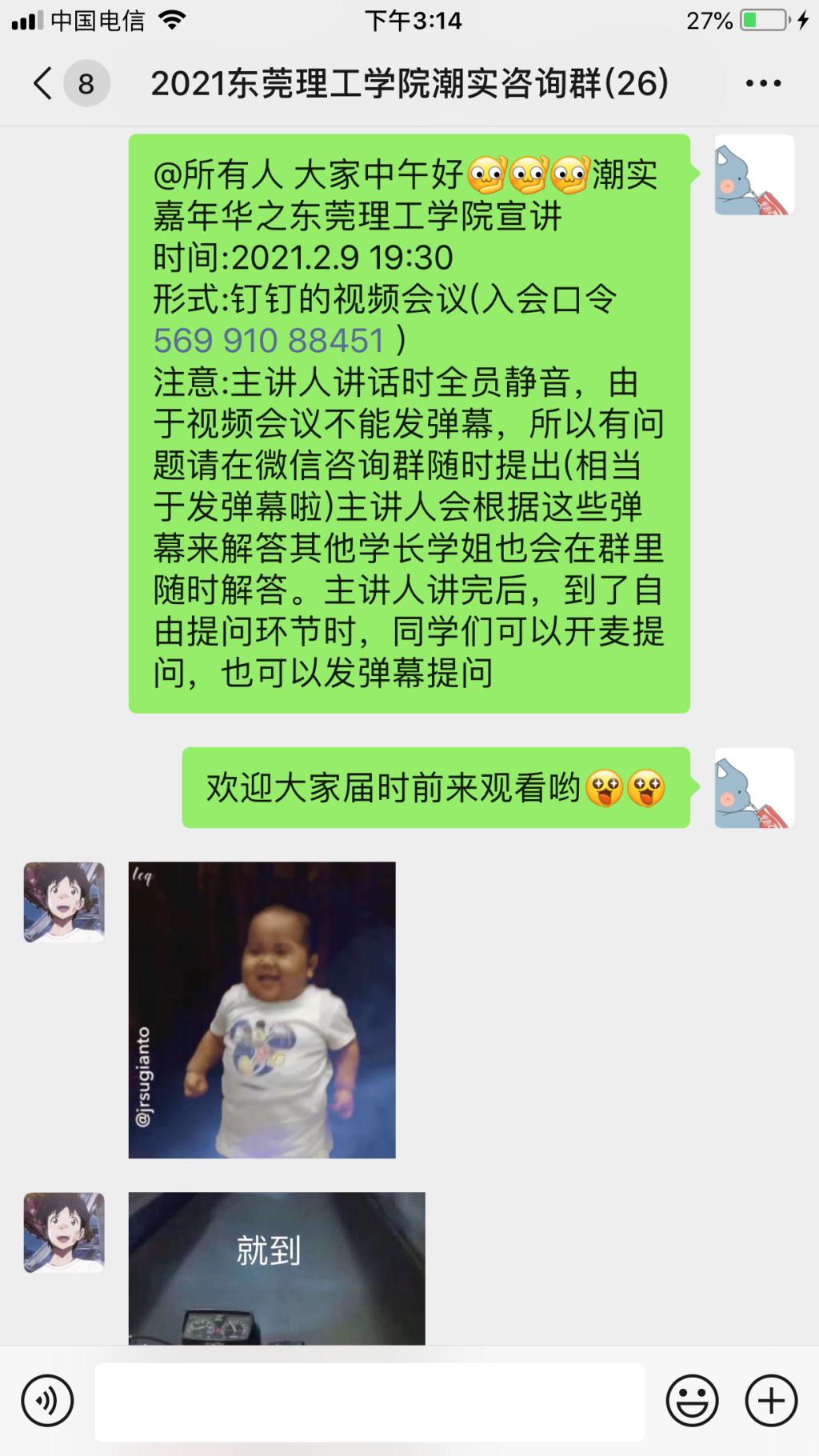Go back to the chat list
The width and height of the screenshot is (819, 1456).
point(44,83)
